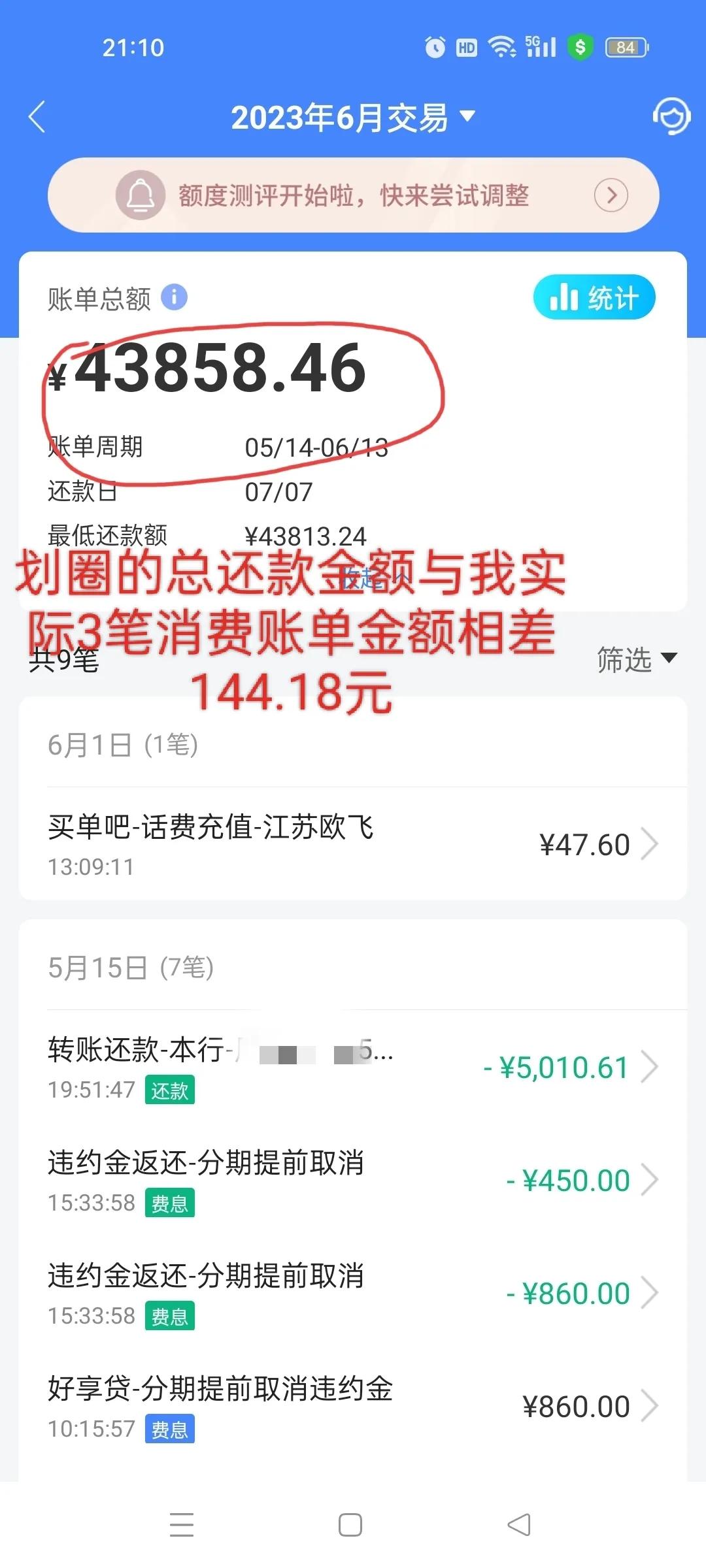View the 转账还款 ¥5,010.61 repayment details
This screenshot has height=1568, width=706.
[x=353, y=1067]
